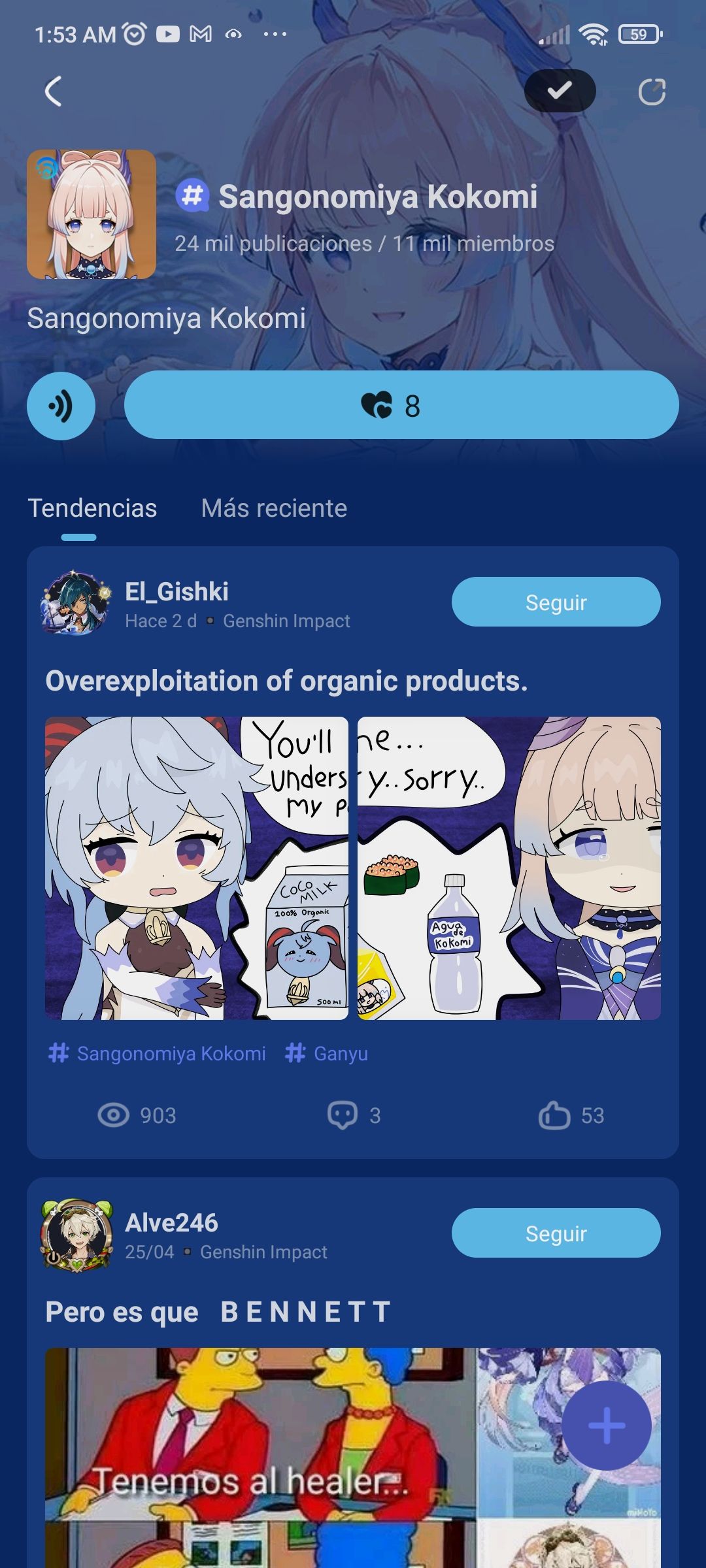Tap the joined checkmark button
The image size is (706, 1568).
click(x=560, y=91)
